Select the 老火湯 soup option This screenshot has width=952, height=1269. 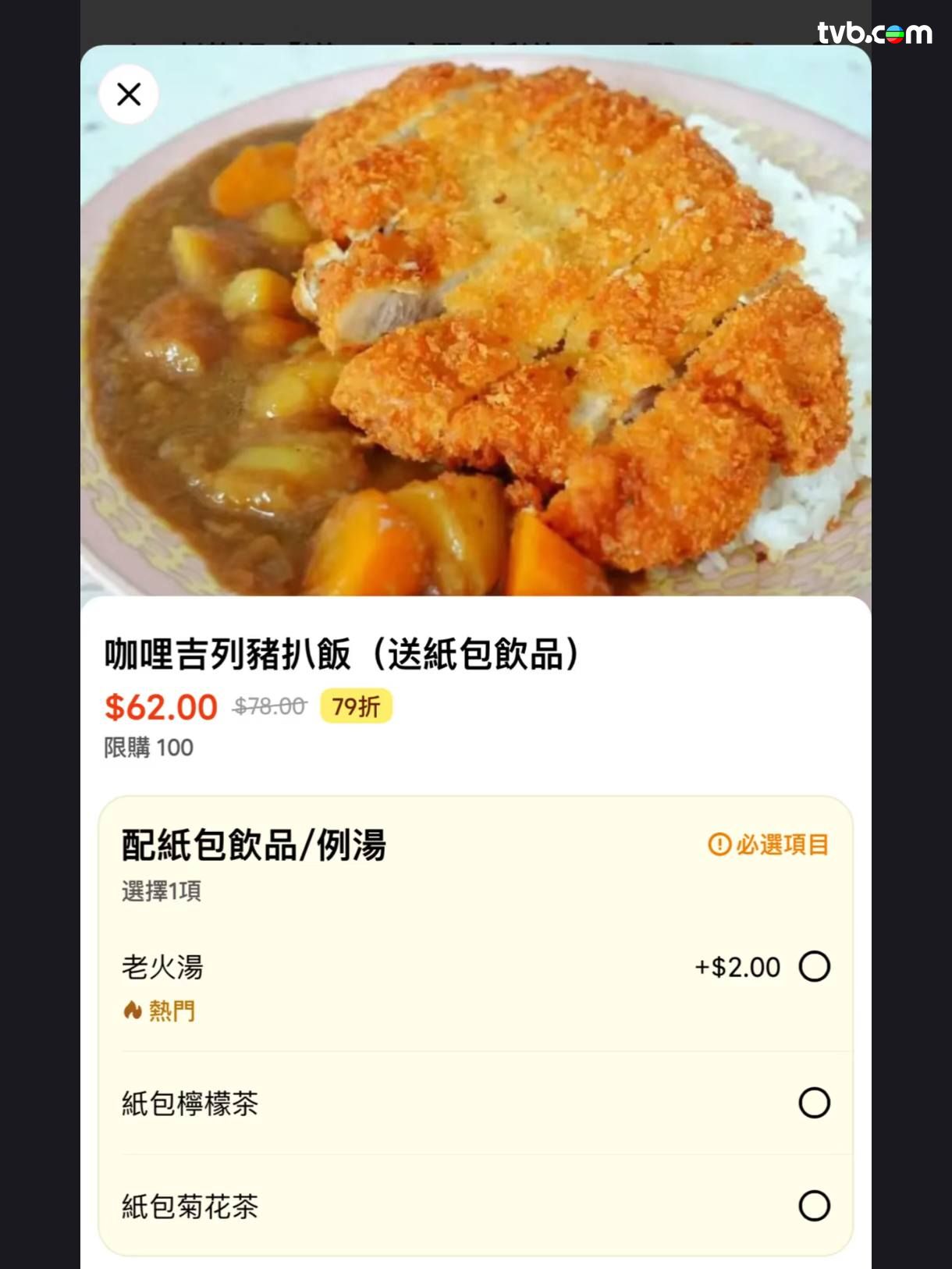tap(814, 967)
